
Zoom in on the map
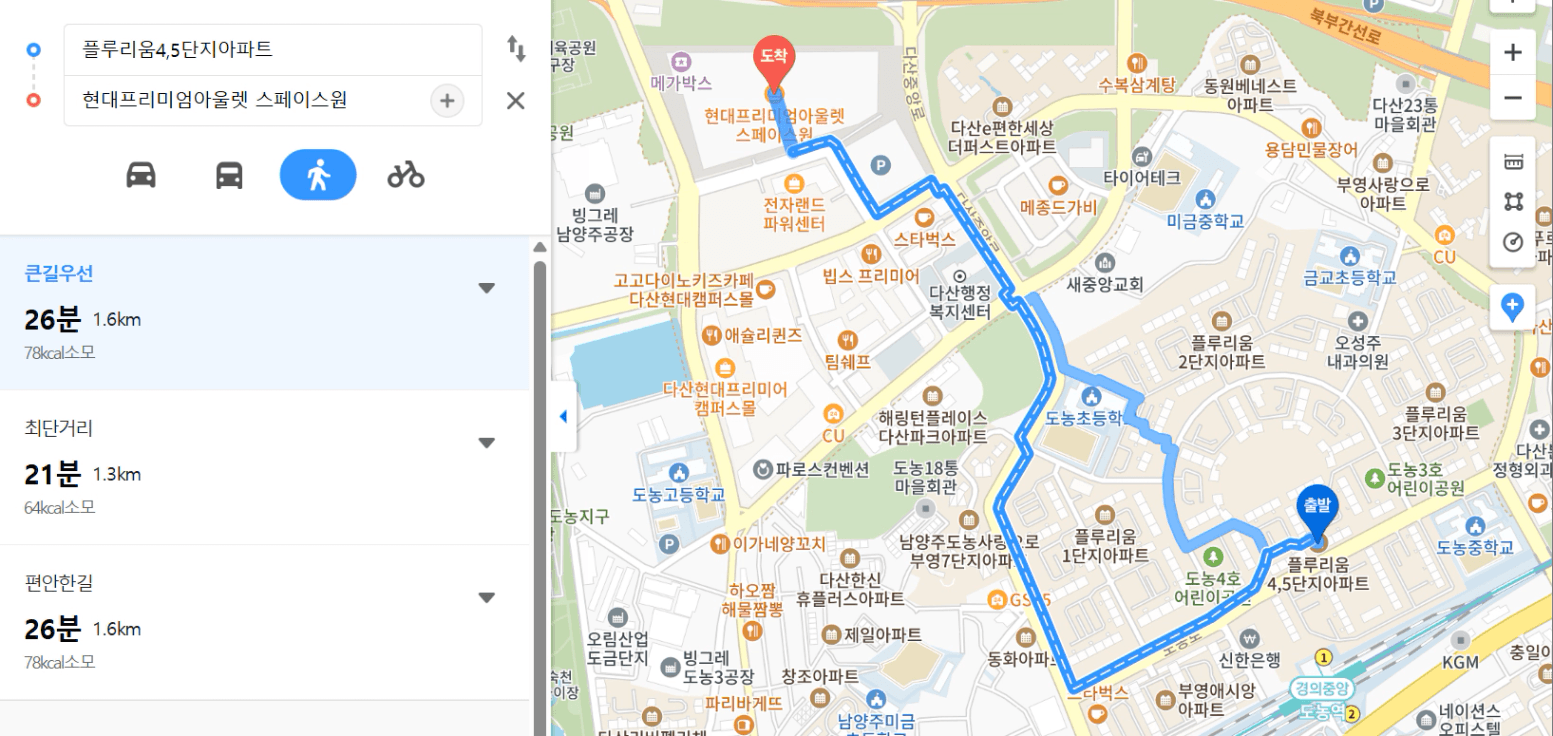tap(1513, 52)
